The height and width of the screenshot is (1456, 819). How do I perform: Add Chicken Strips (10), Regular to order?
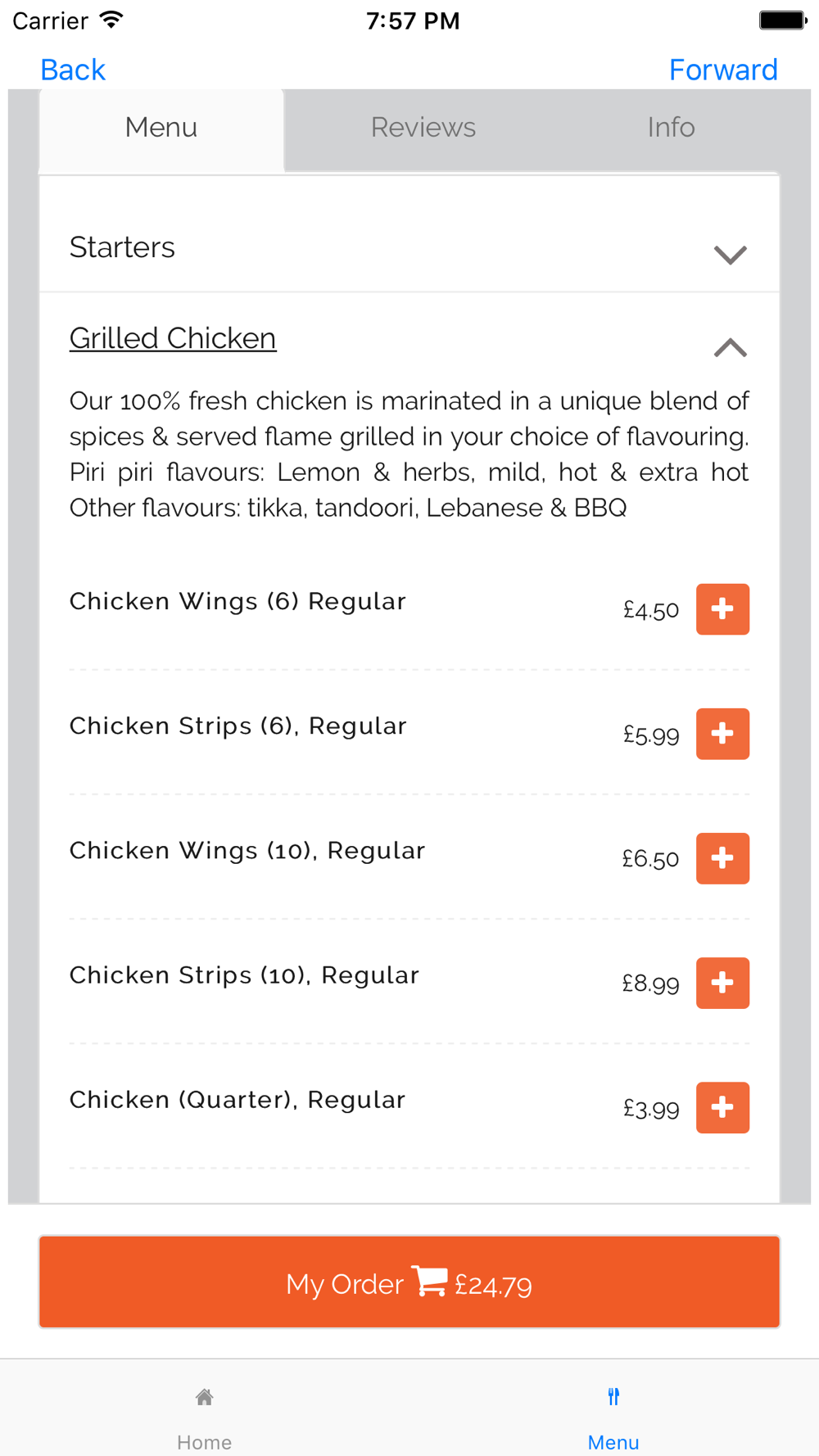(x=722, y=983)
